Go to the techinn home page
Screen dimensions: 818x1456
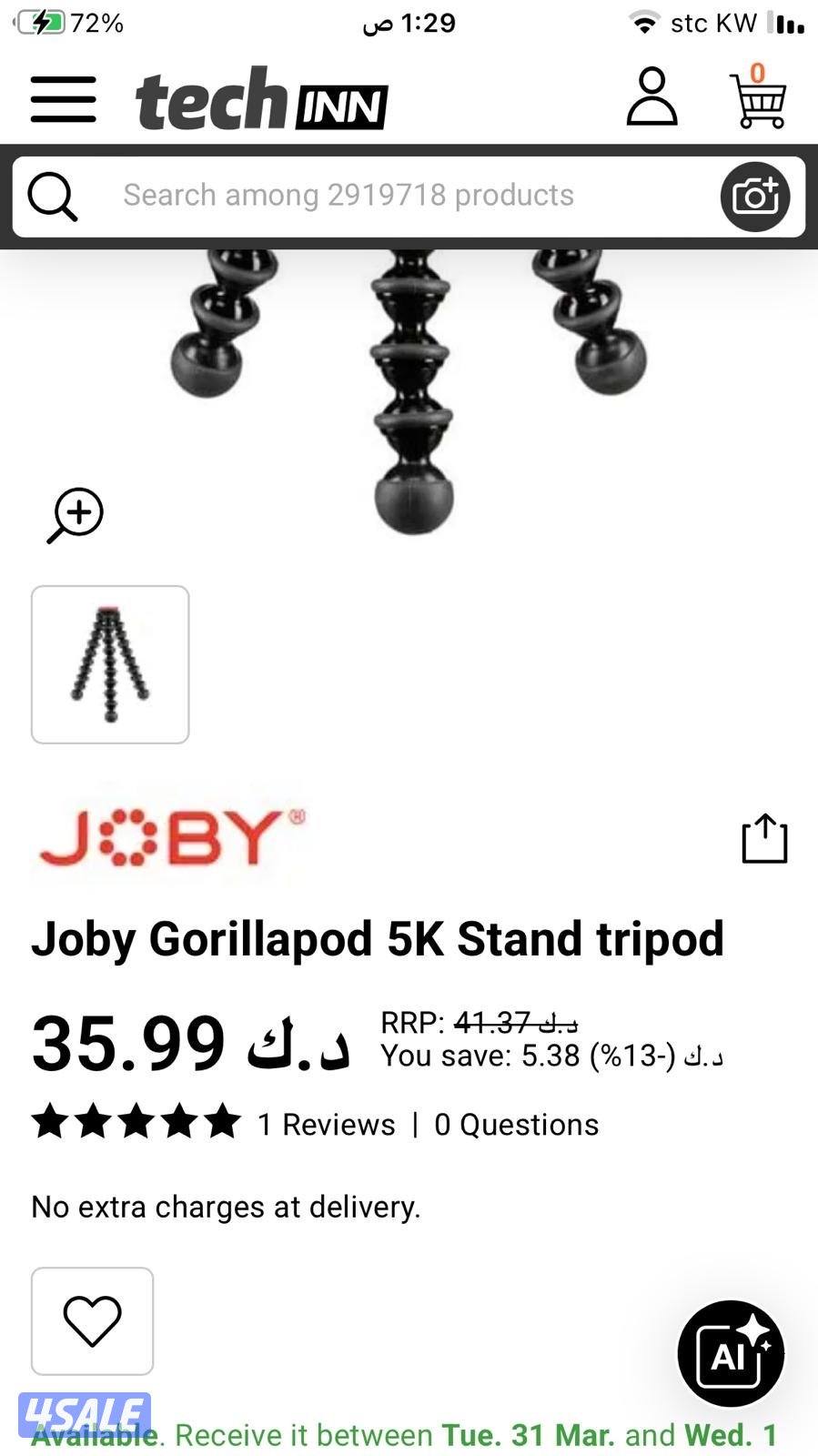click(261, 98)
